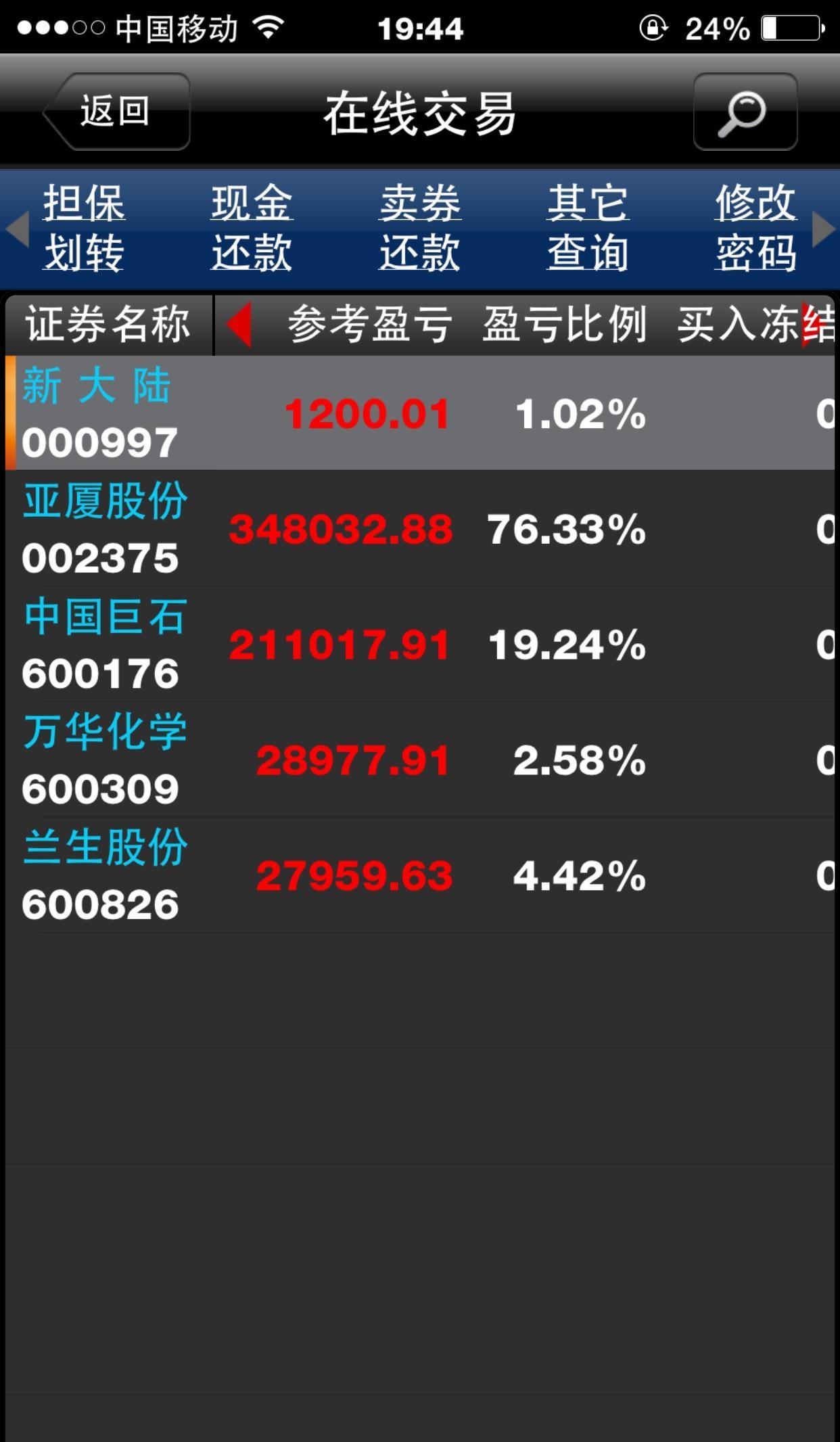840x1442 pixels.
Task: Open the search magnifier icon
Action: [x=745, y=115]
